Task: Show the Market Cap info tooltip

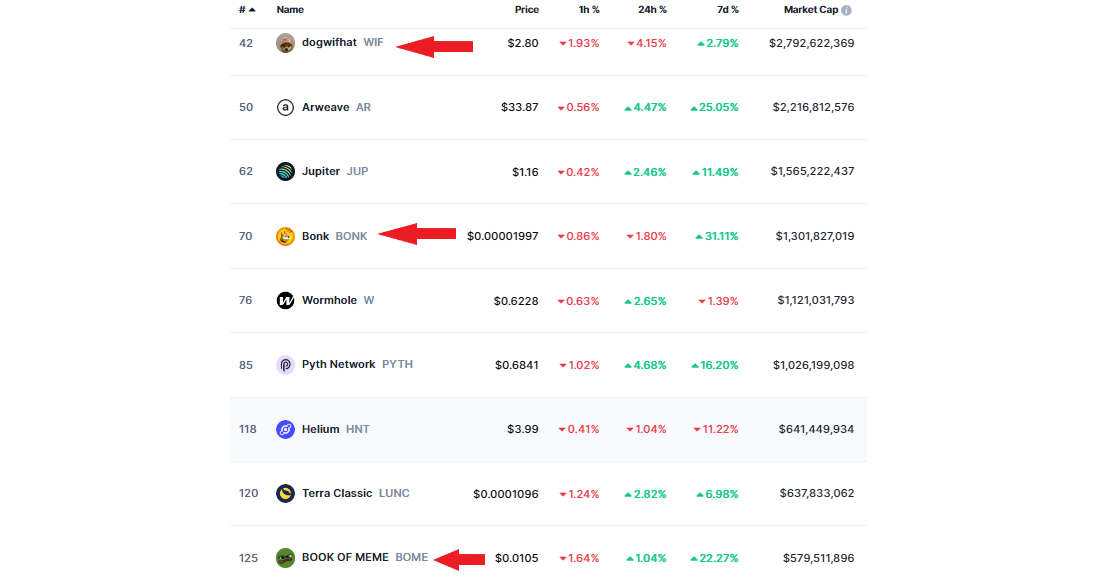Action: (x=847, y=10)
